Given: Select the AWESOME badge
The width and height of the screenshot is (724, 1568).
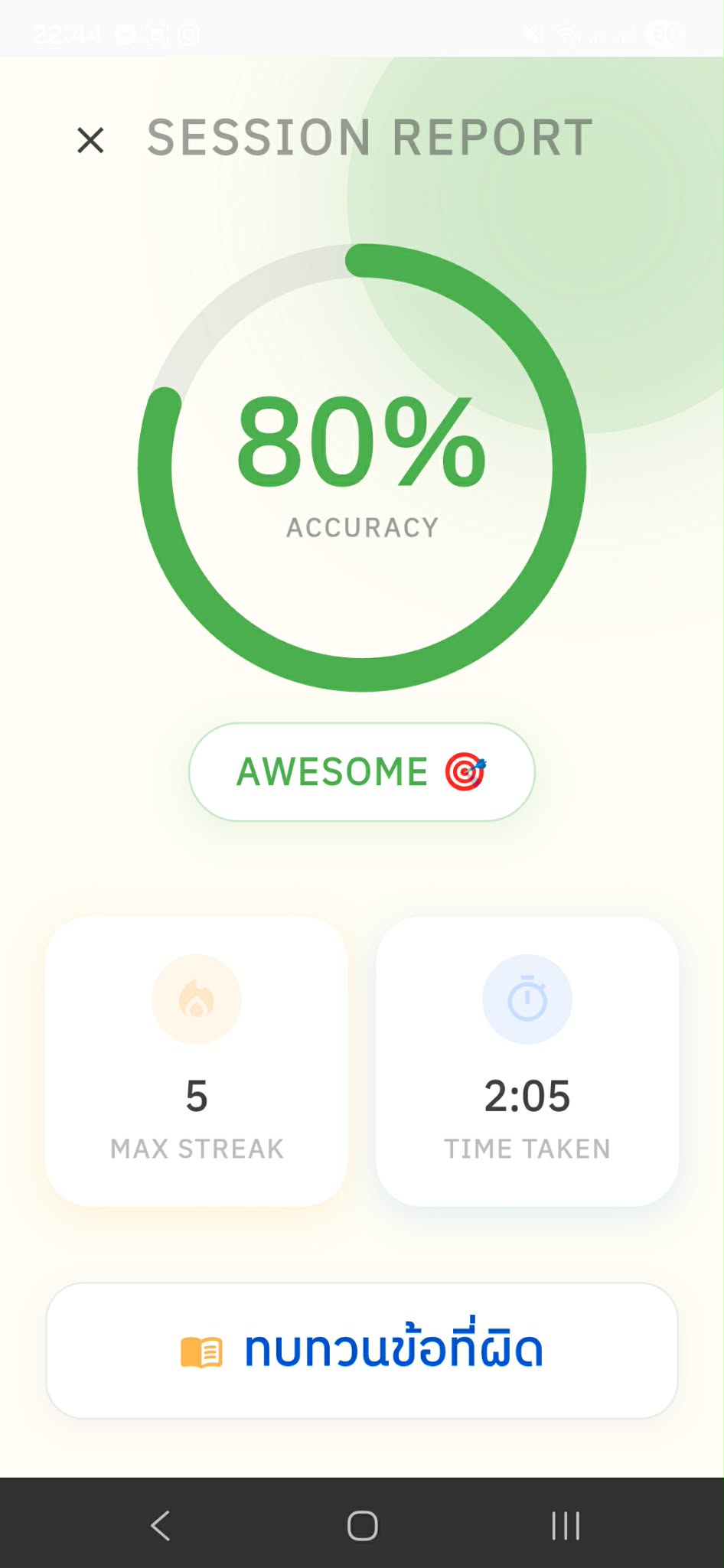Looking at the screenshot, I should (x=360, y=771).
